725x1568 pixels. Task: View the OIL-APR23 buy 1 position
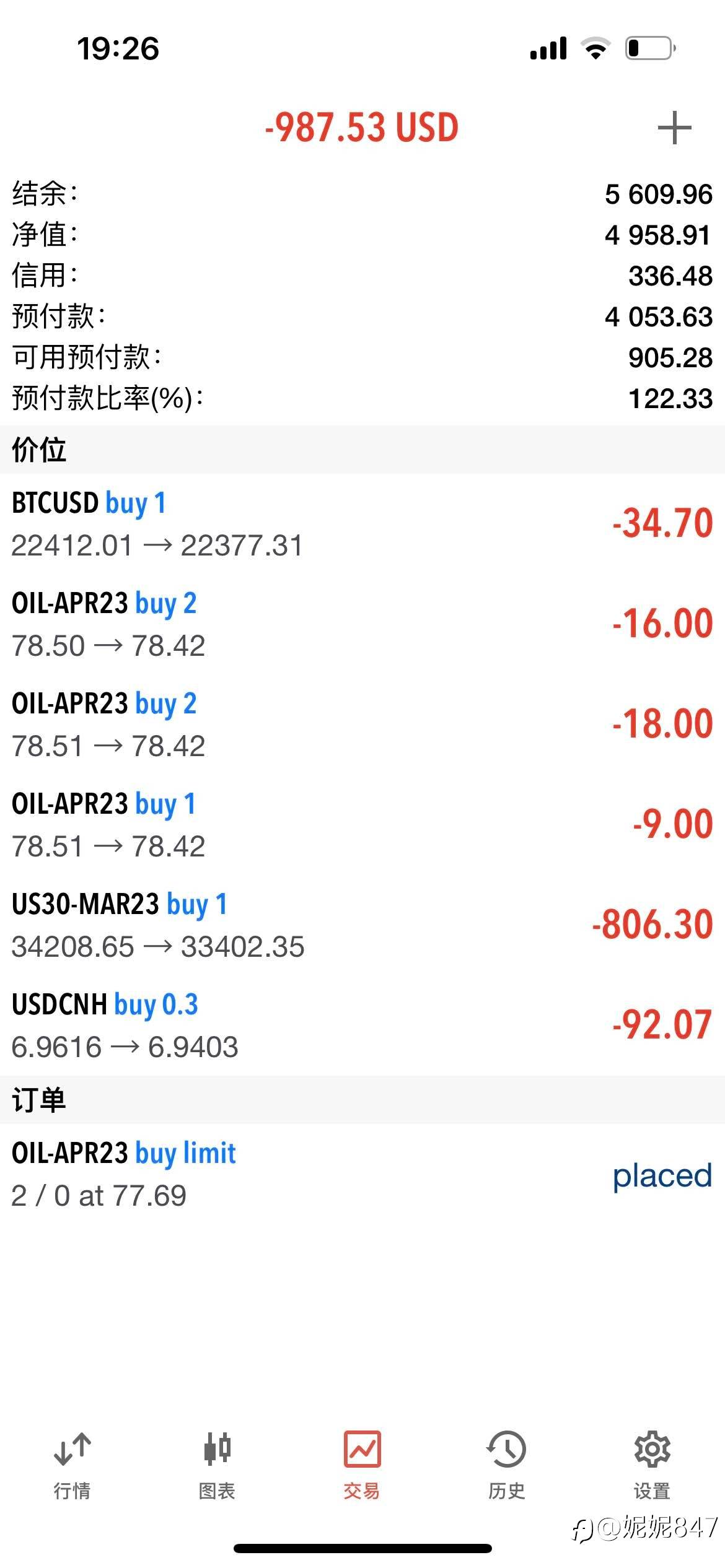point(362,825)
